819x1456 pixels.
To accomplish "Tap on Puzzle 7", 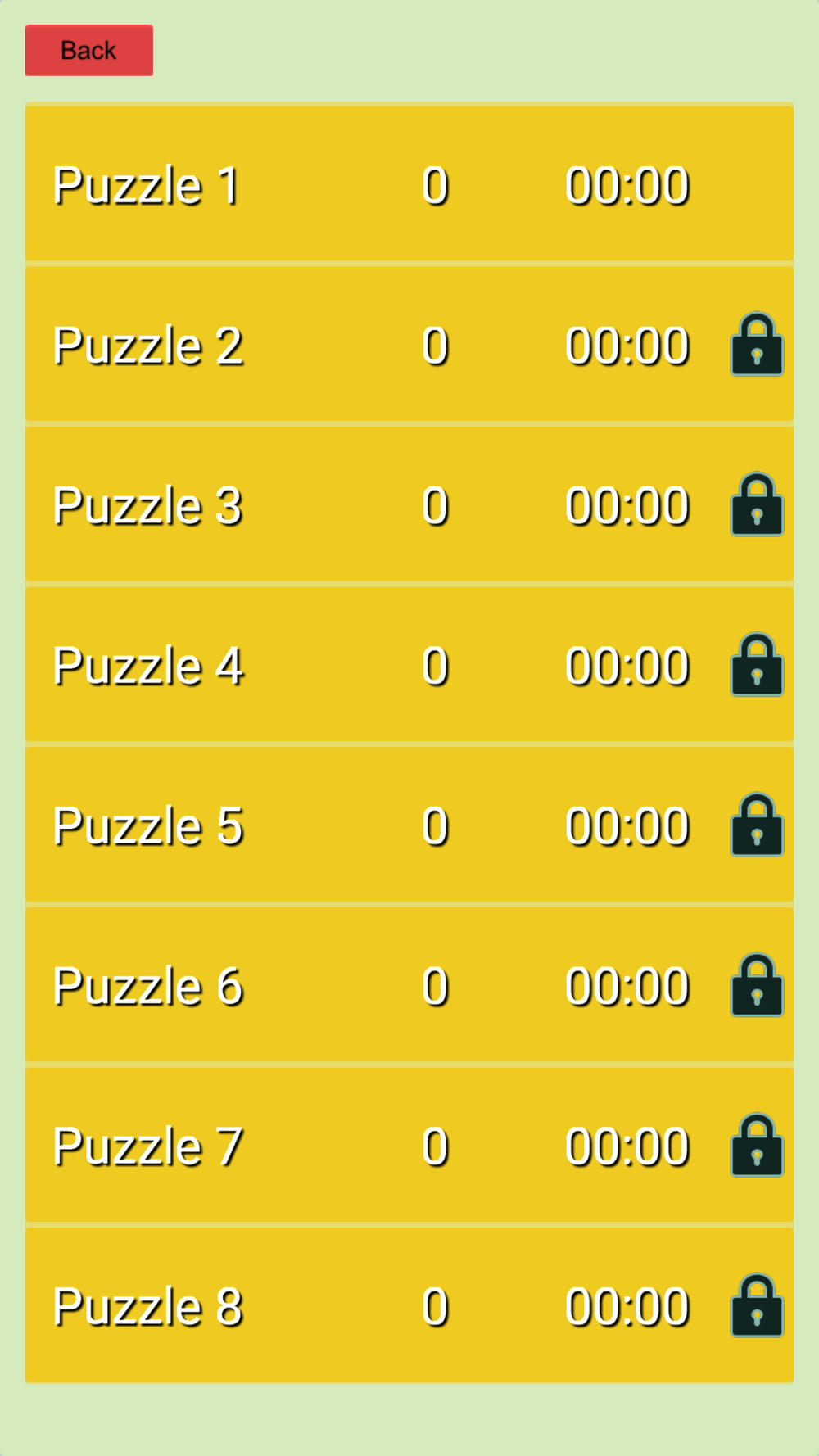I will point(409,1145).
